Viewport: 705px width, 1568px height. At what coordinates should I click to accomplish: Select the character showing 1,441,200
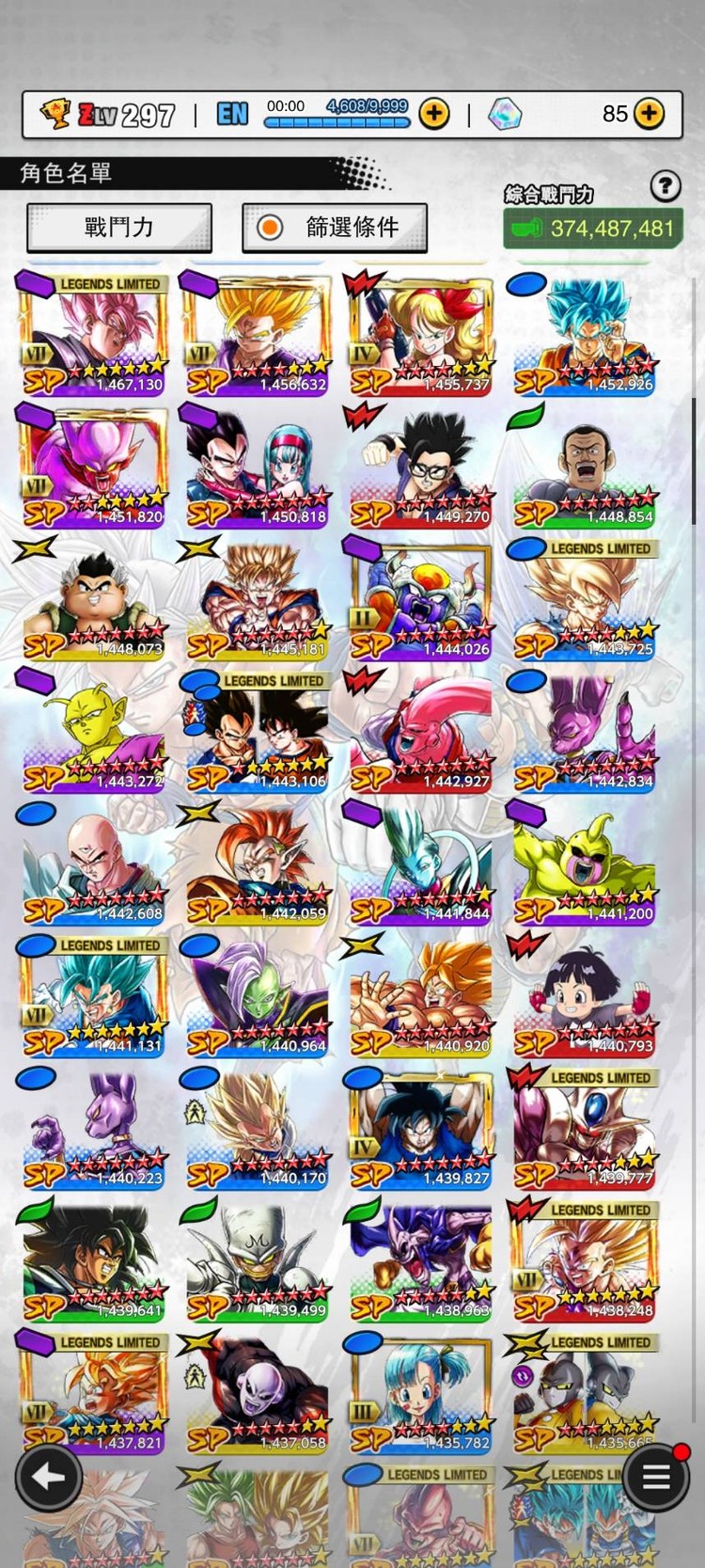583,865
